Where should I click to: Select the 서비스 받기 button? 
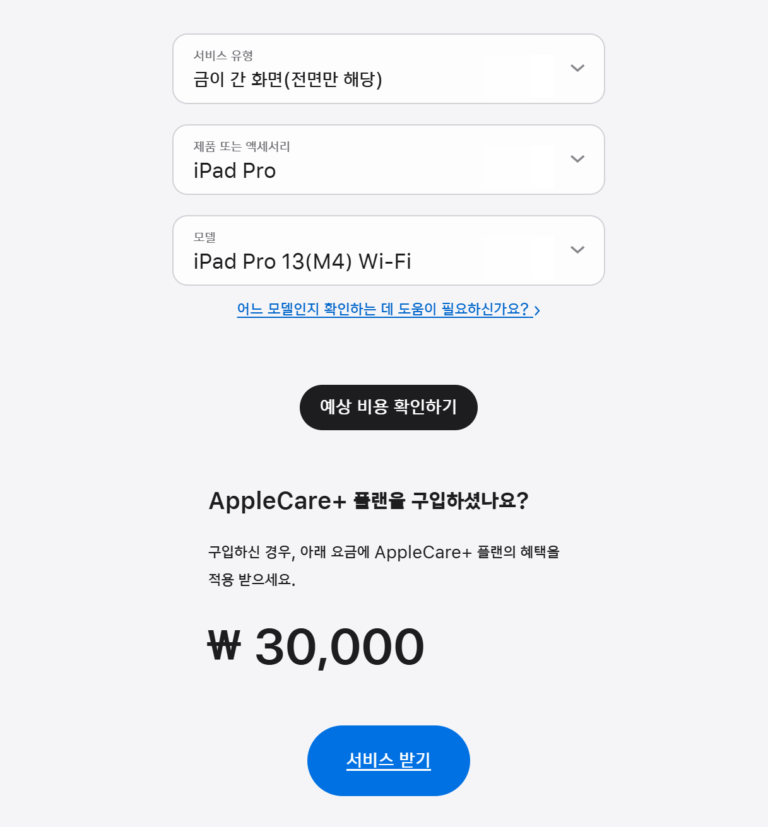tap(388, 761)
